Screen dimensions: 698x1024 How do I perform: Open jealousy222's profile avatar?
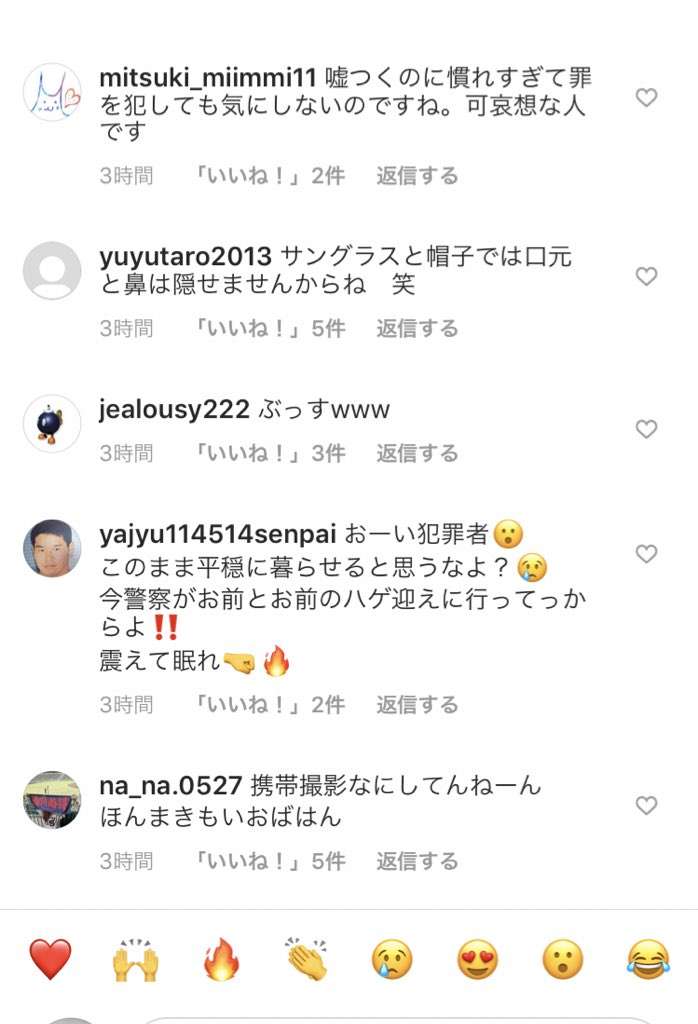coord(52,424)
